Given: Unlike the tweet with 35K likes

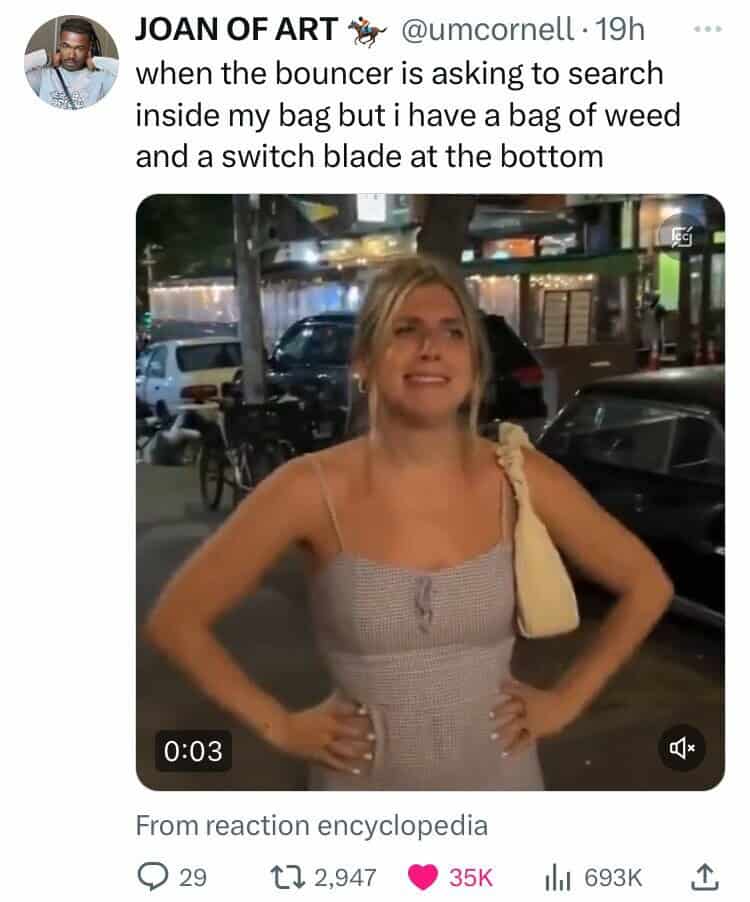Looking at the screenshot, I should coord(425,876).
